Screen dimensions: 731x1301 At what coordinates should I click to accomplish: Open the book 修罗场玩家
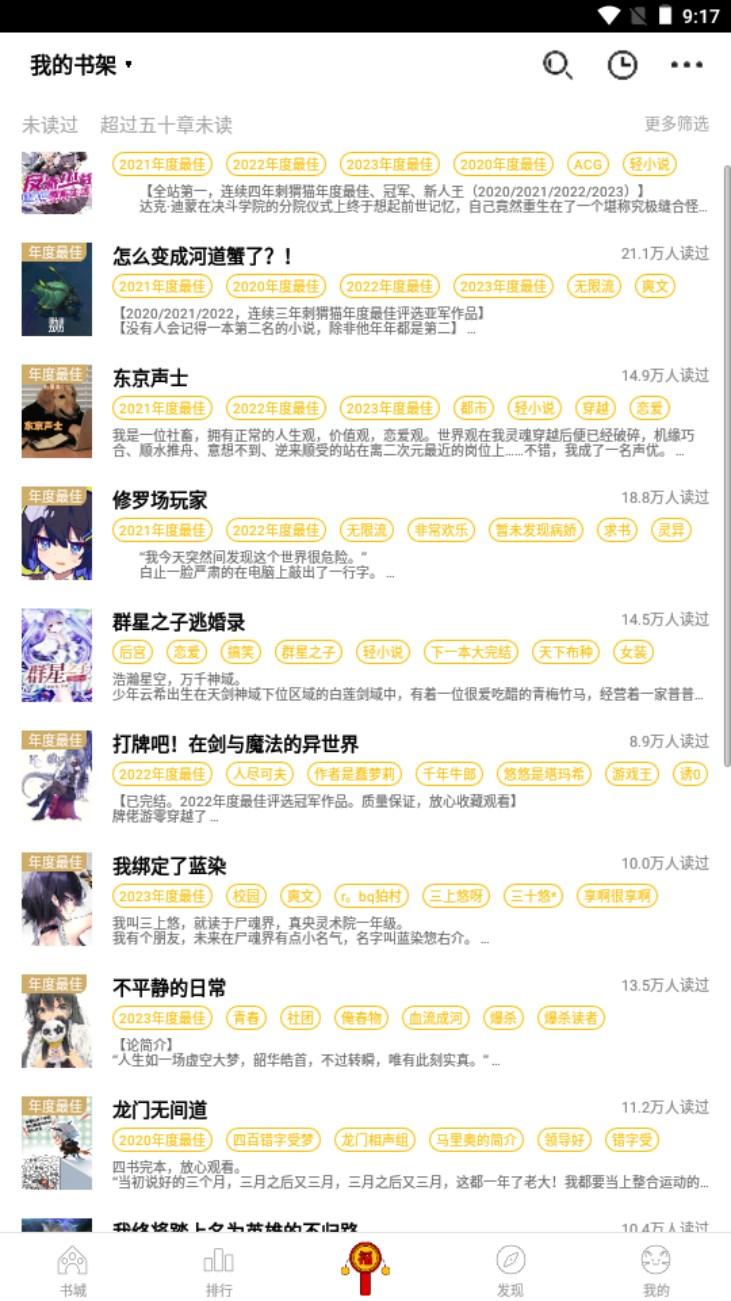pyautogui.click(x=160, y=500)
